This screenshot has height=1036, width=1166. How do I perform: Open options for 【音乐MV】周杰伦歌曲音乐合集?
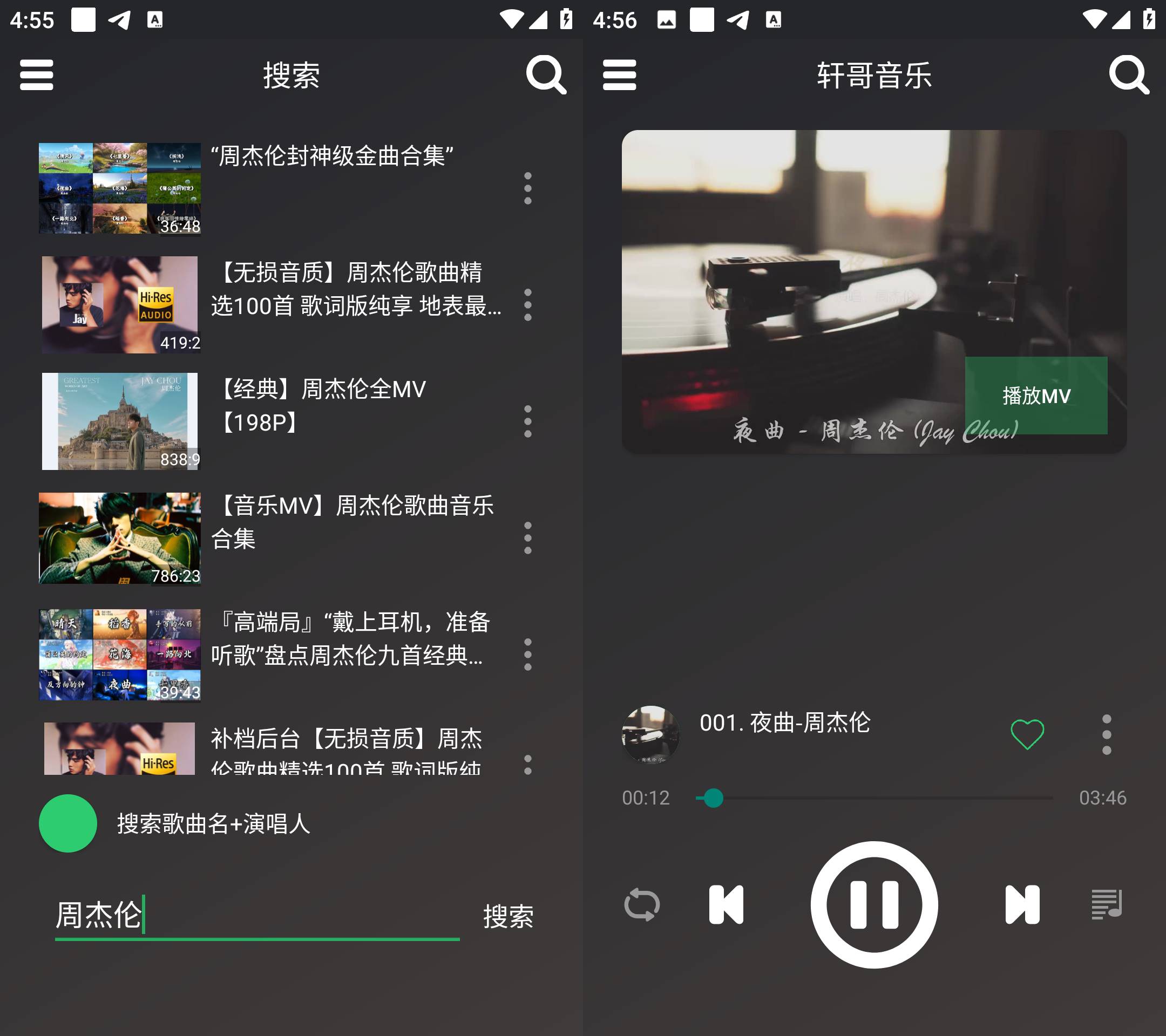tap(527, 539)
